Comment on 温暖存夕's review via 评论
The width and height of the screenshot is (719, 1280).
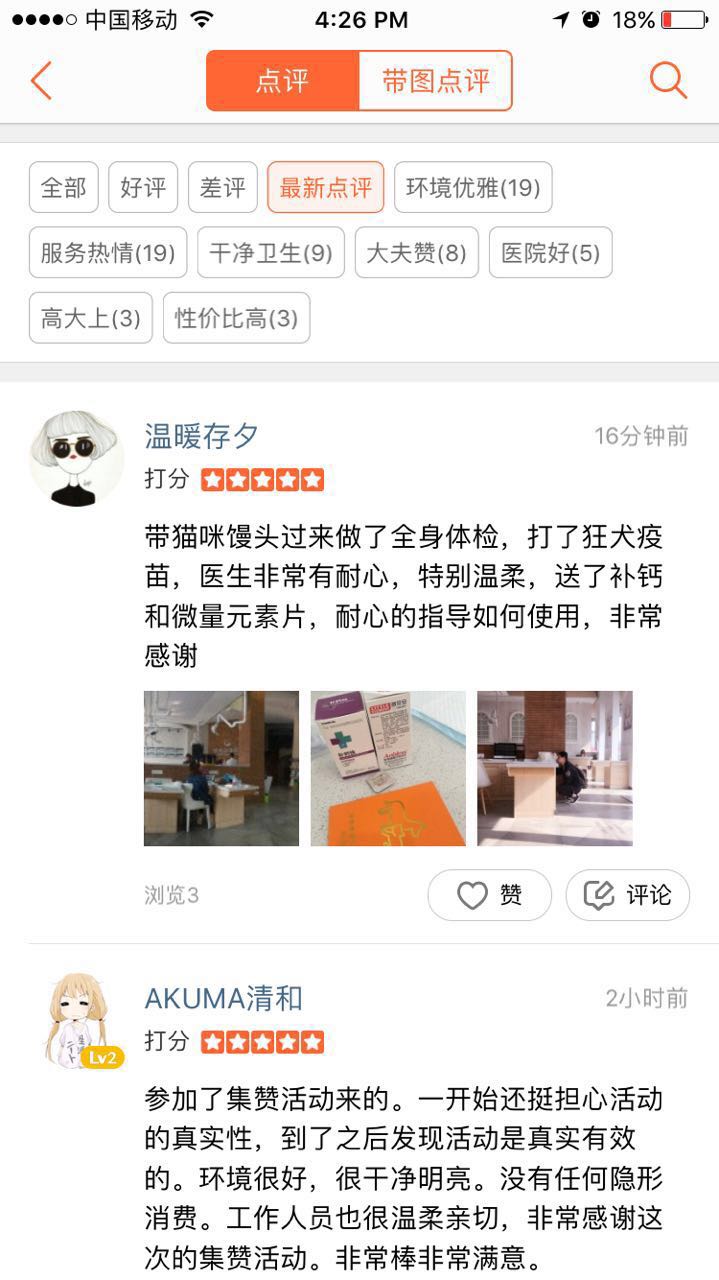point(628,895)
